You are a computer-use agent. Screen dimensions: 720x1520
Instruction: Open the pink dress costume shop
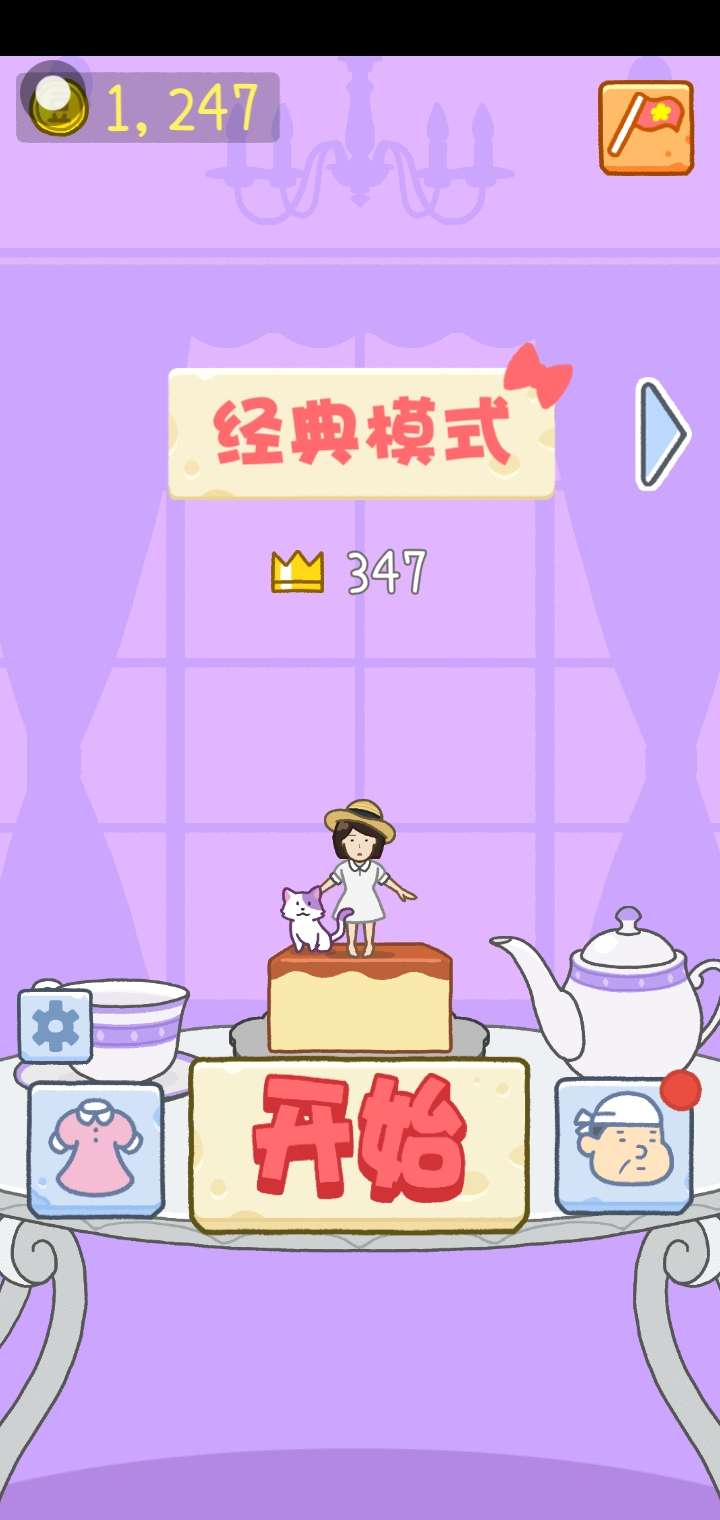point(96,1148)
